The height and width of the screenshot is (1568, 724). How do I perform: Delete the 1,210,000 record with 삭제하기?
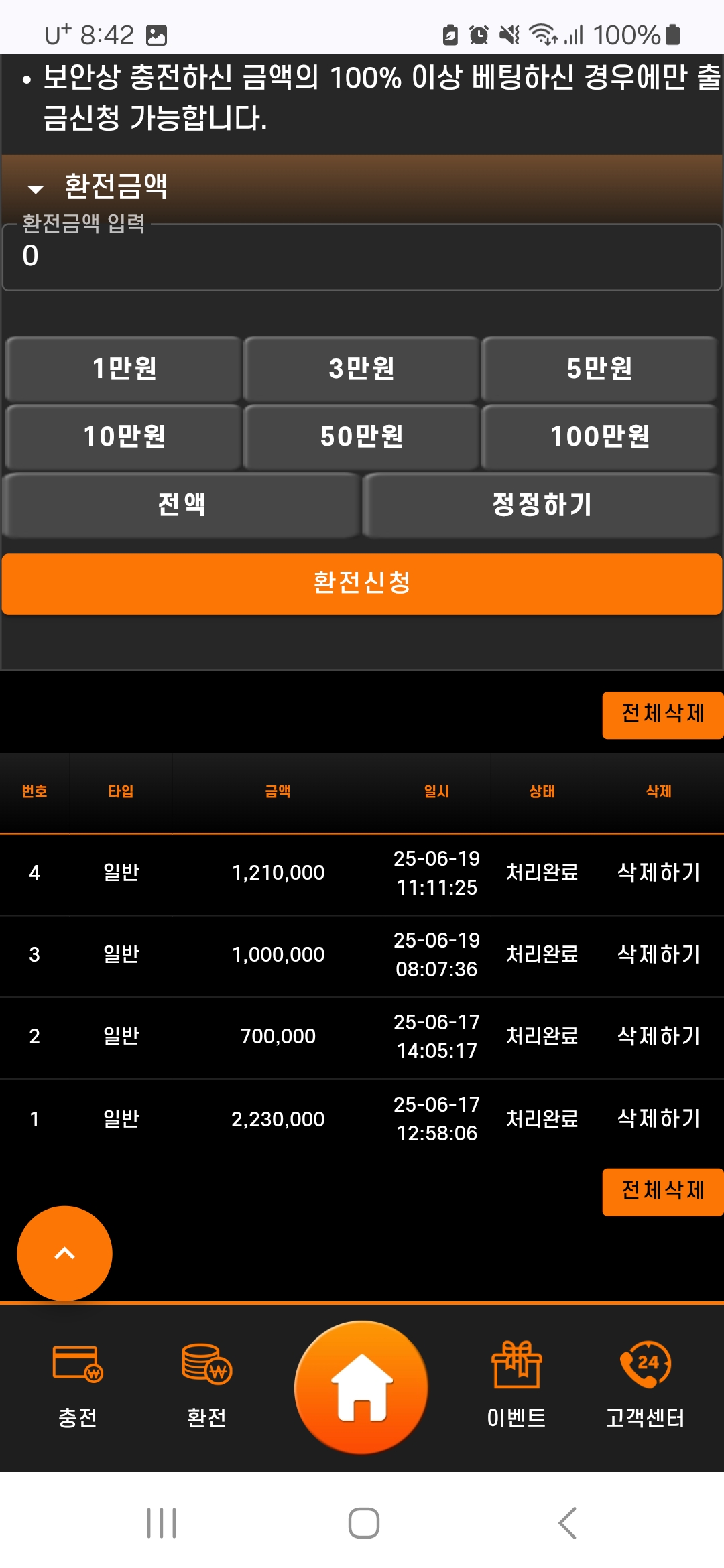(658, 872)
